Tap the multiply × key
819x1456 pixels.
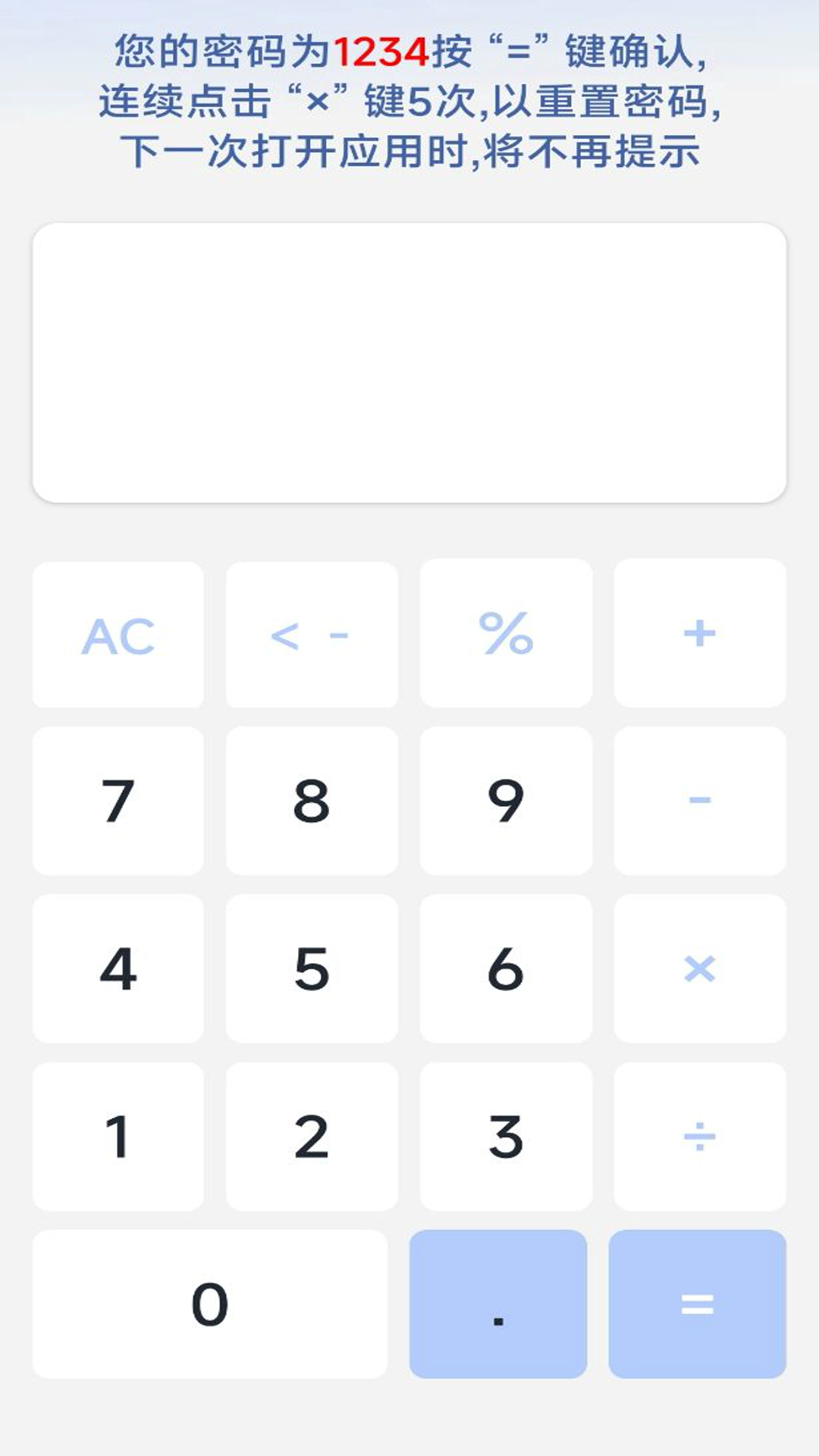tap(699, 968)
